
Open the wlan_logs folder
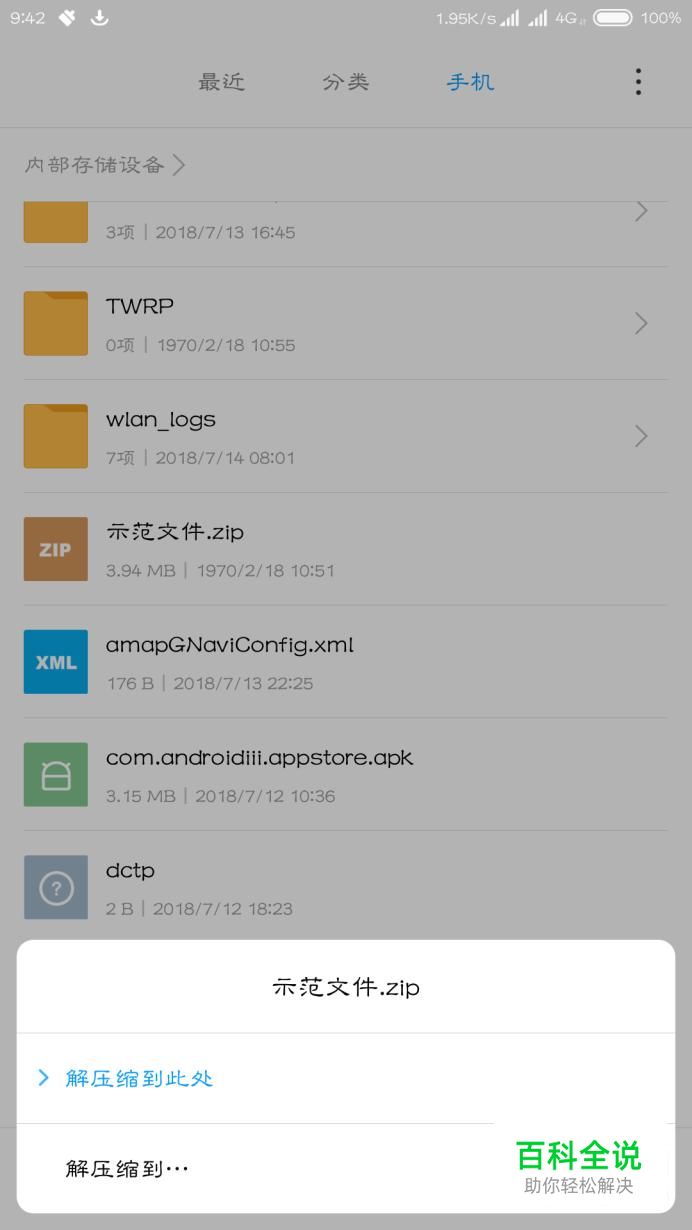coord(346,436)
